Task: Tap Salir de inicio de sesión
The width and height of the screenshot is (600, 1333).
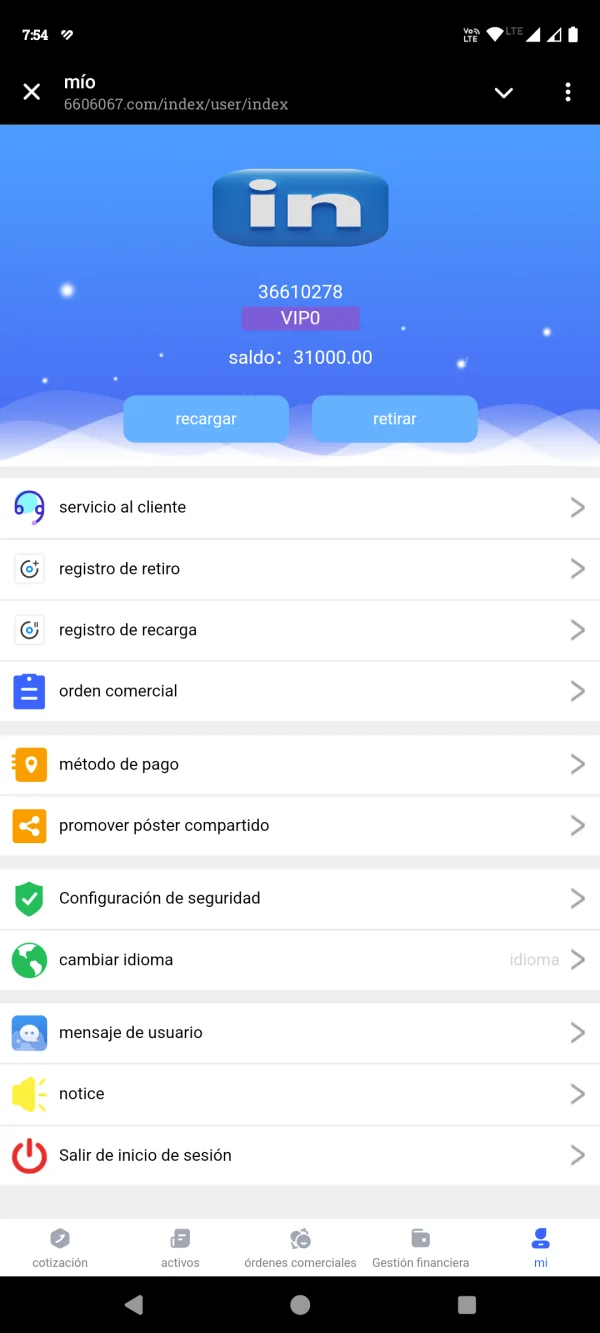Action: pyautogui.click(x=300, y=1155)
